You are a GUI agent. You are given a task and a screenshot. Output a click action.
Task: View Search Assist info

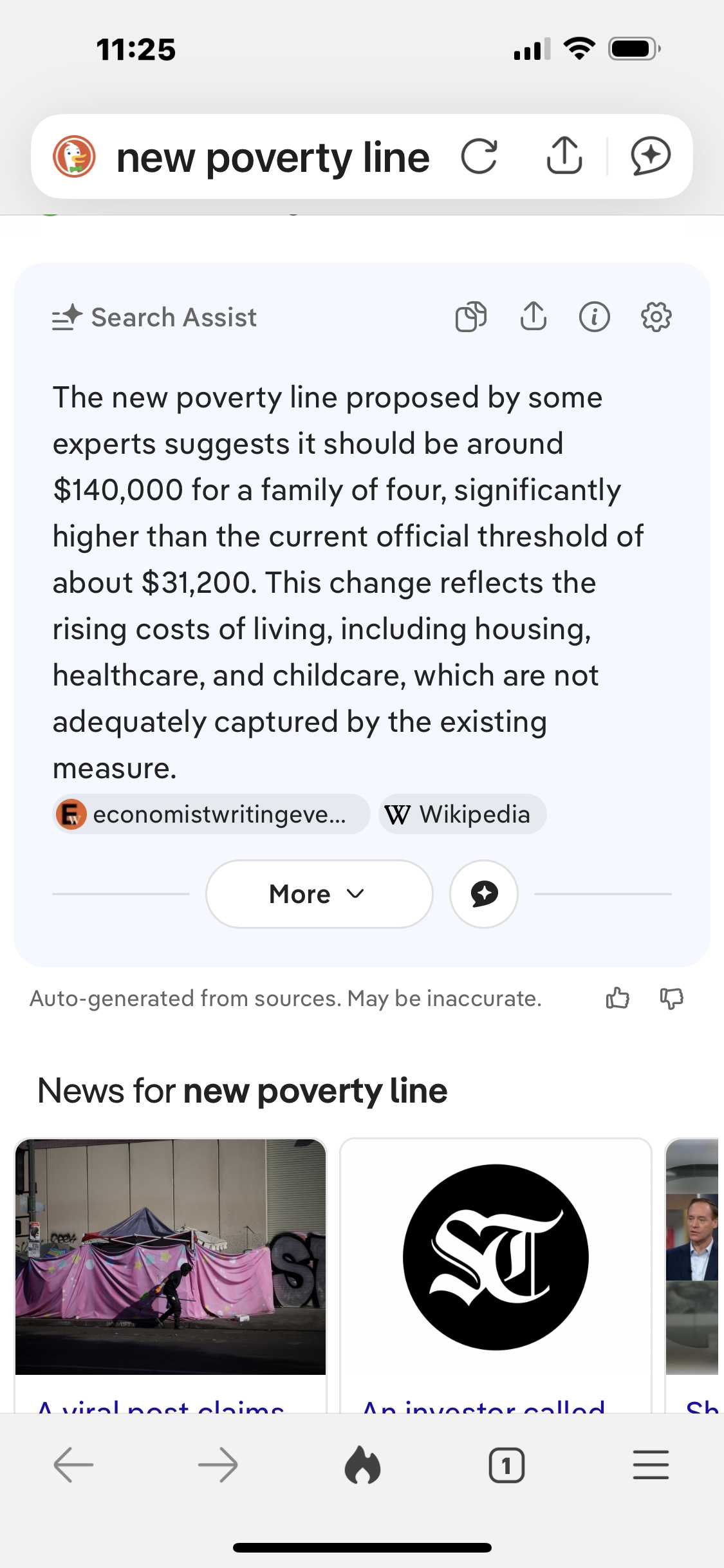[594, 317]
